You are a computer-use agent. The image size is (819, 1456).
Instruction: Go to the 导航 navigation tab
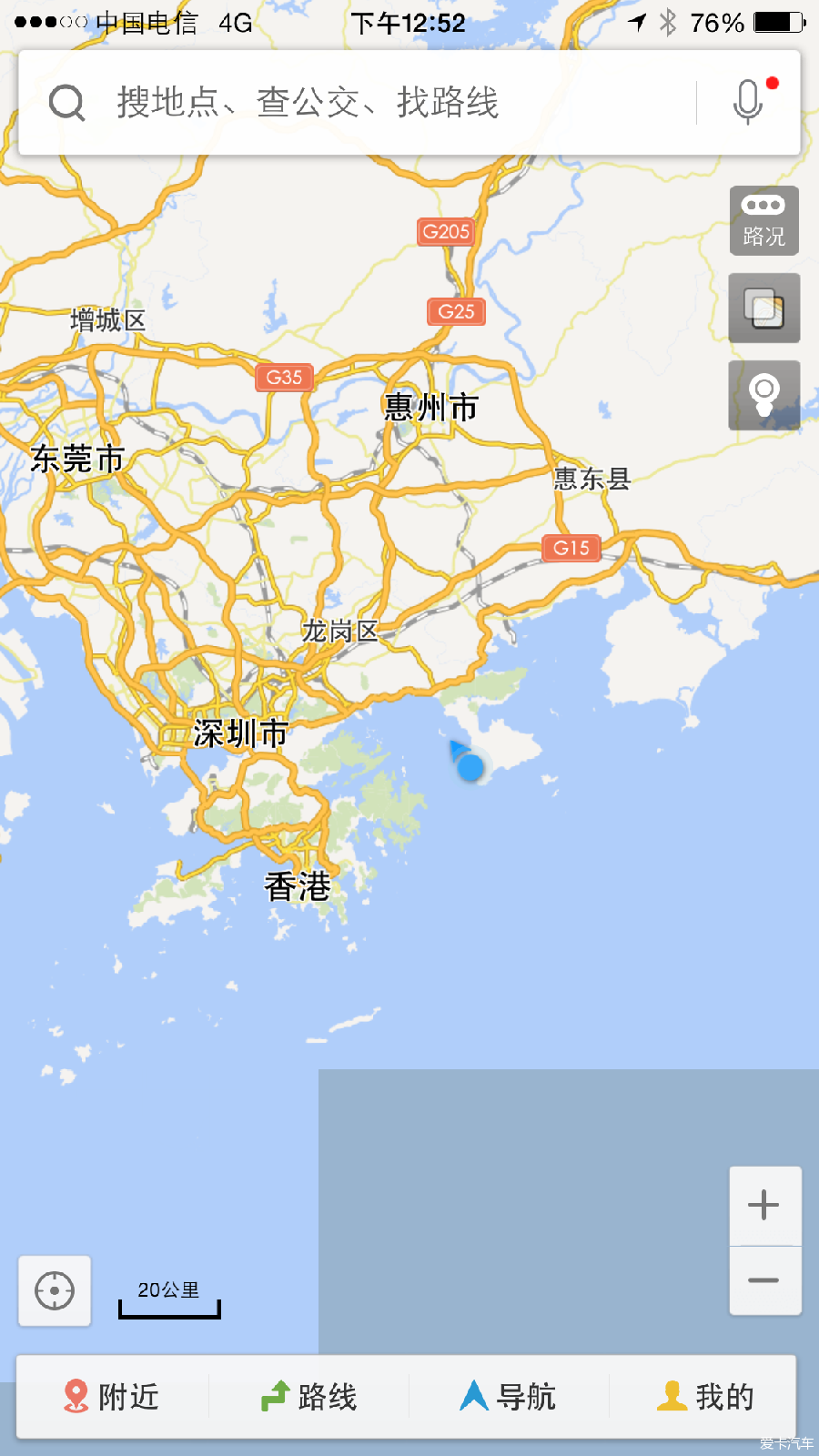coord(509,1396)
